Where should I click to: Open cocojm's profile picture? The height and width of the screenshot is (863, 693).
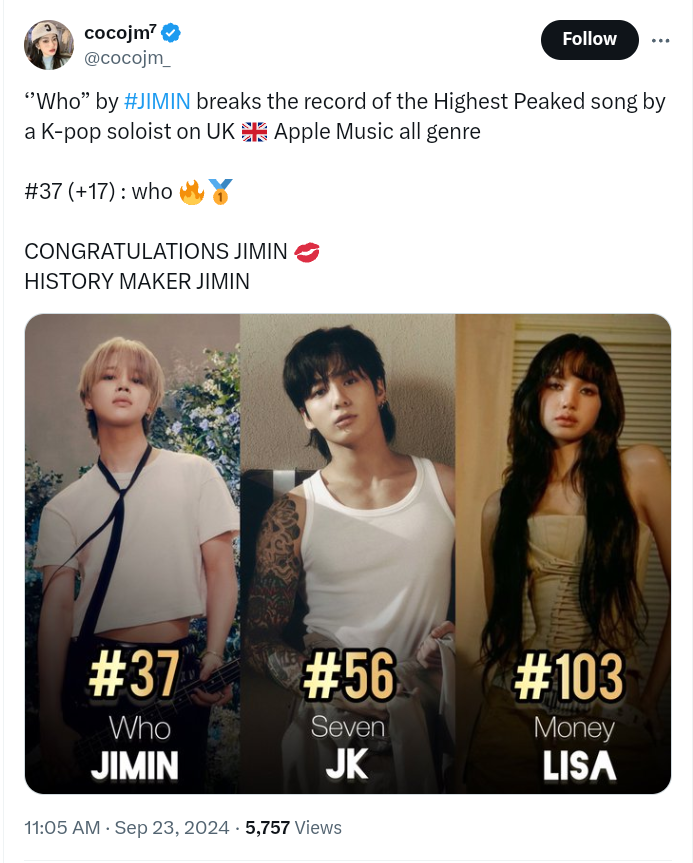click(x=48, y=45)
